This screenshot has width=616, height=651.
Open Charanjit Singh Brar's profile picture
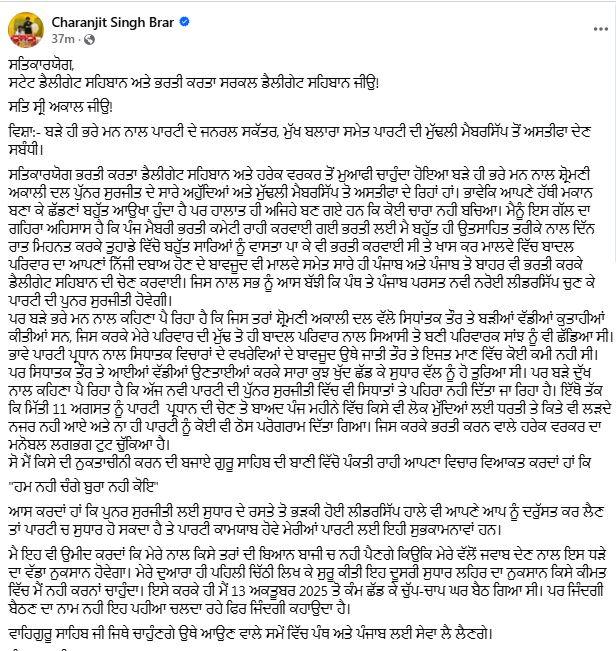click(27, 25)
